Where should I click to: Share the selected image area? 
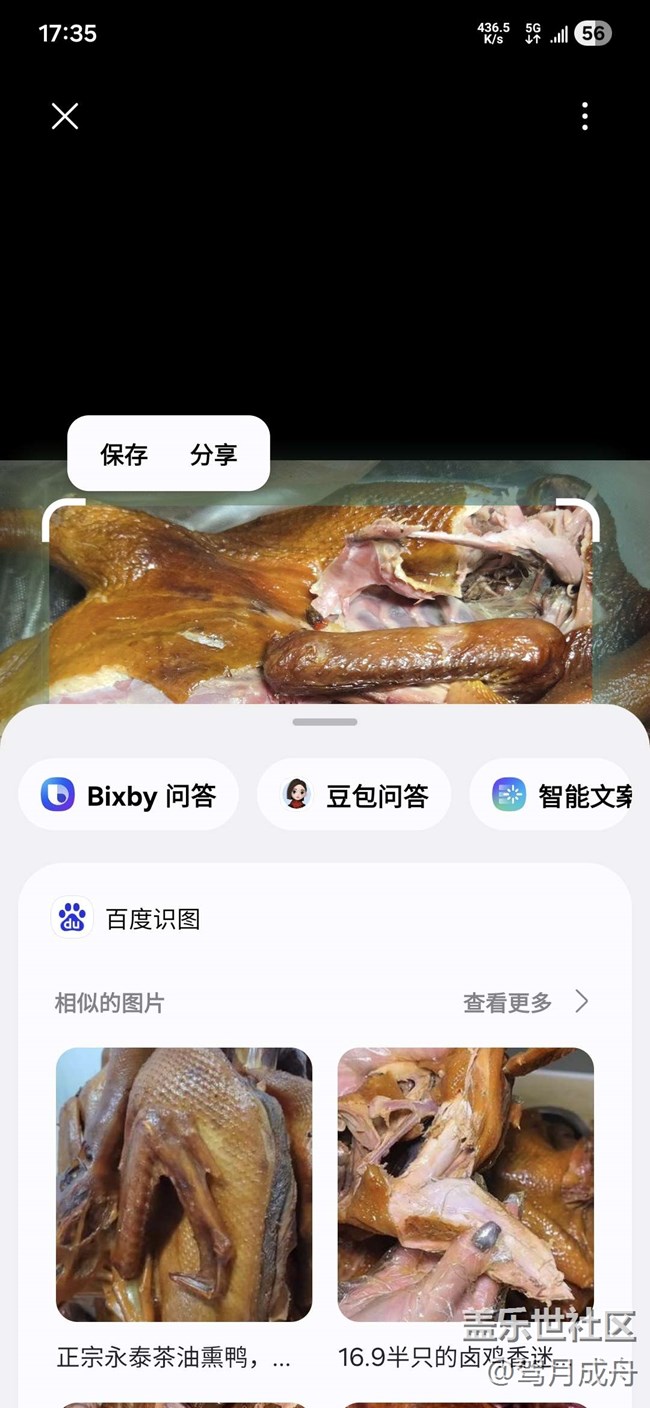point(213,455)
